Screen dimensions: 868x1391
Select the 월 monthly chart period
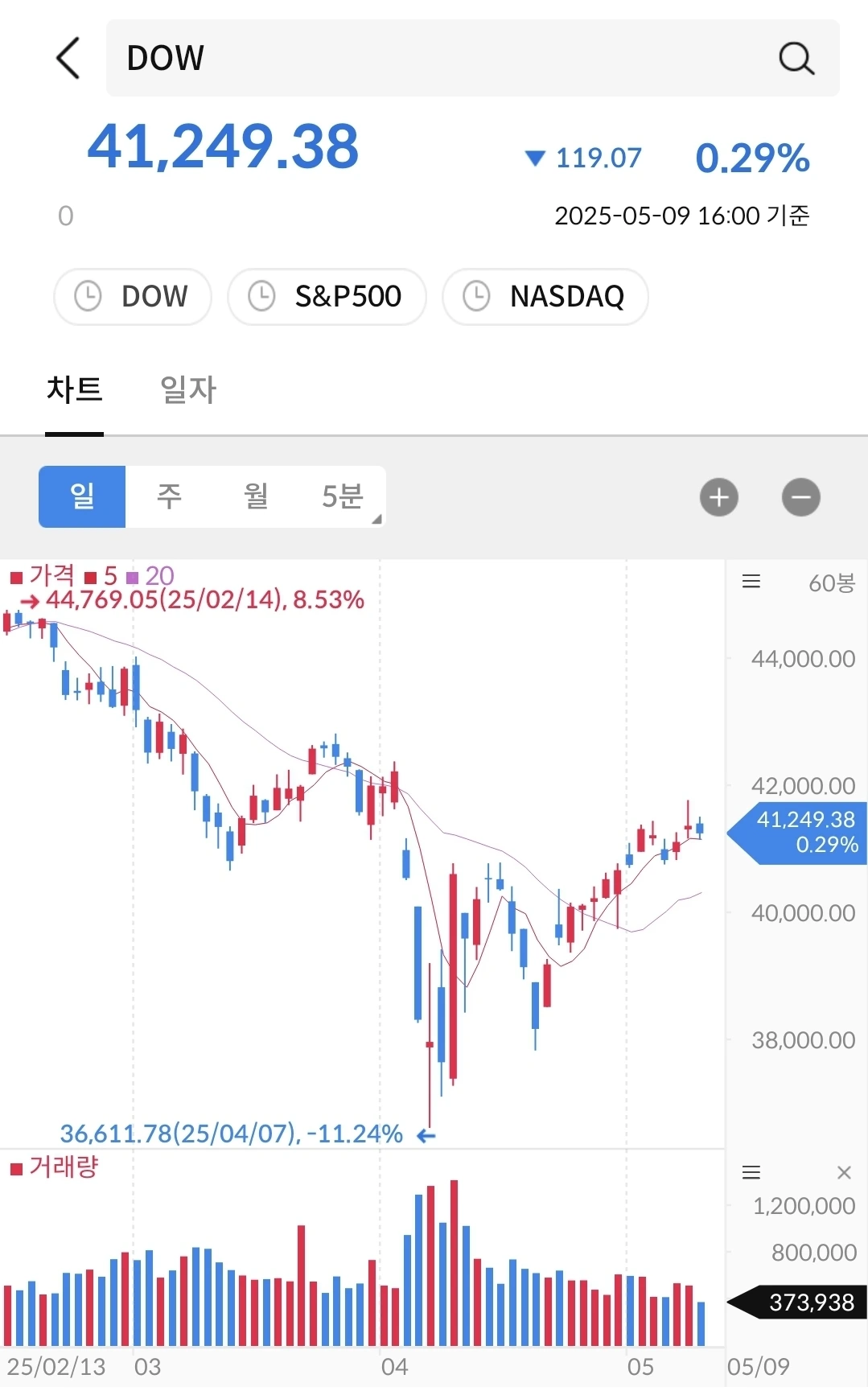pos(256,496)
